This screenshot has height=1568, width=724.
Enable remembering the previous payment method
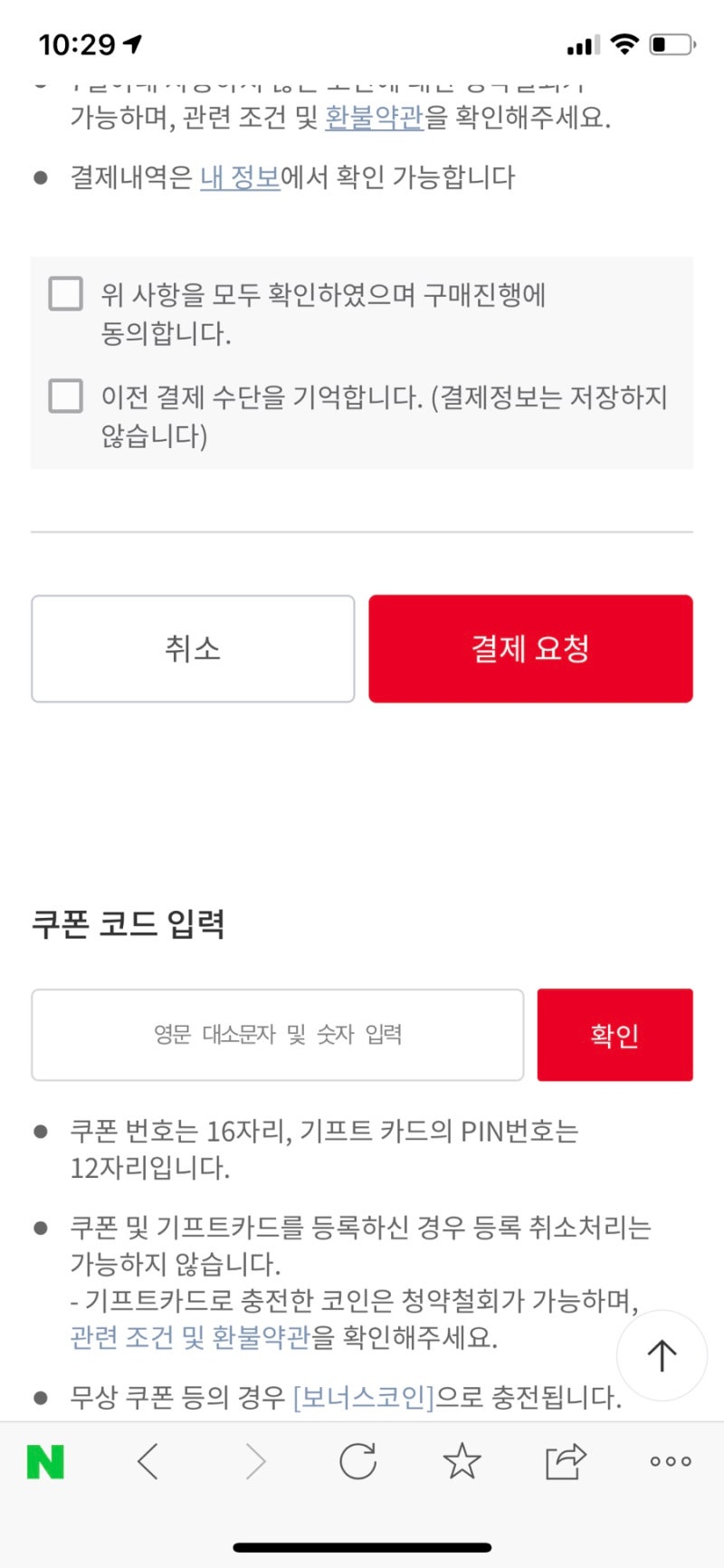[x=66, y=397]
